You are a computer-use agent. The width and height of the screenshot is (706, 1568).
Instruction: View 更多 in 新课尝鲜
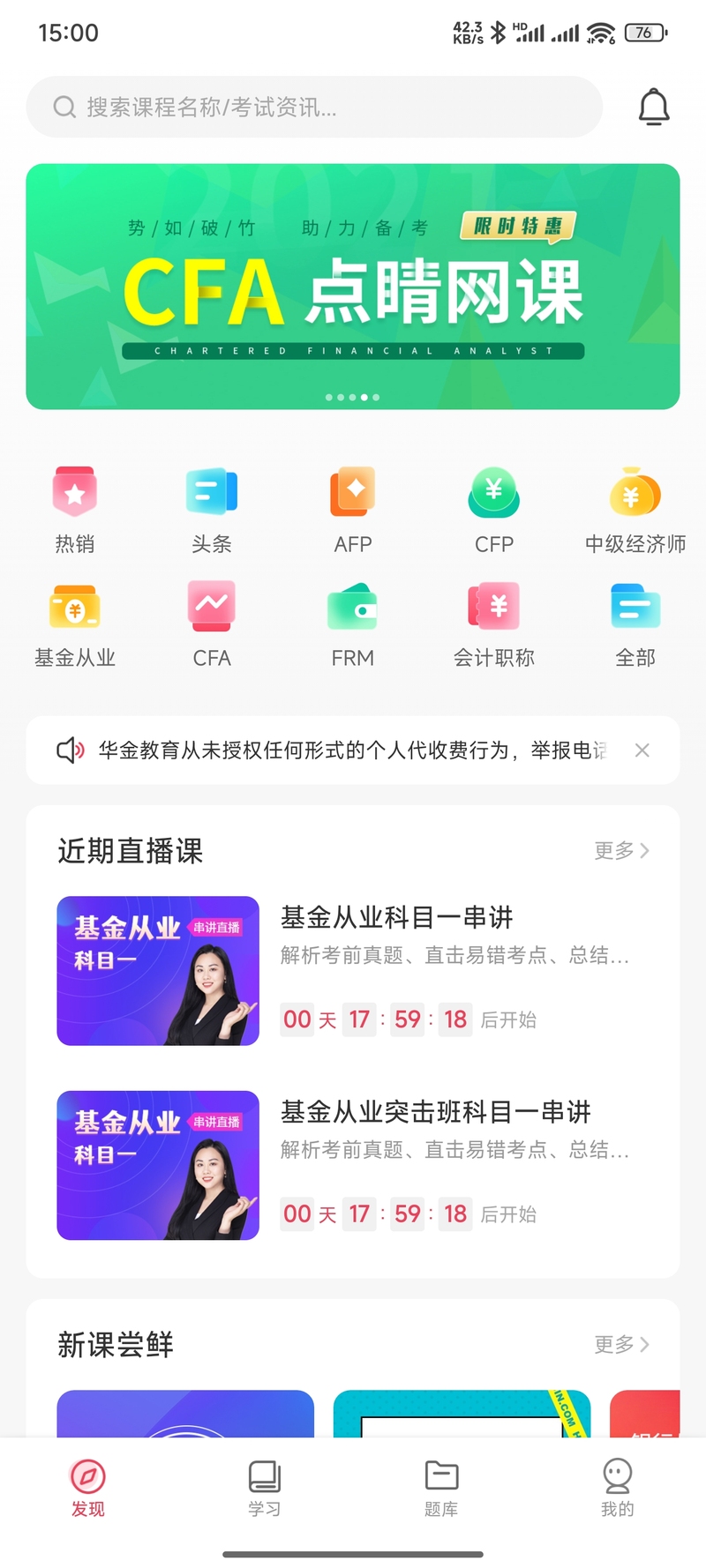622,1344
